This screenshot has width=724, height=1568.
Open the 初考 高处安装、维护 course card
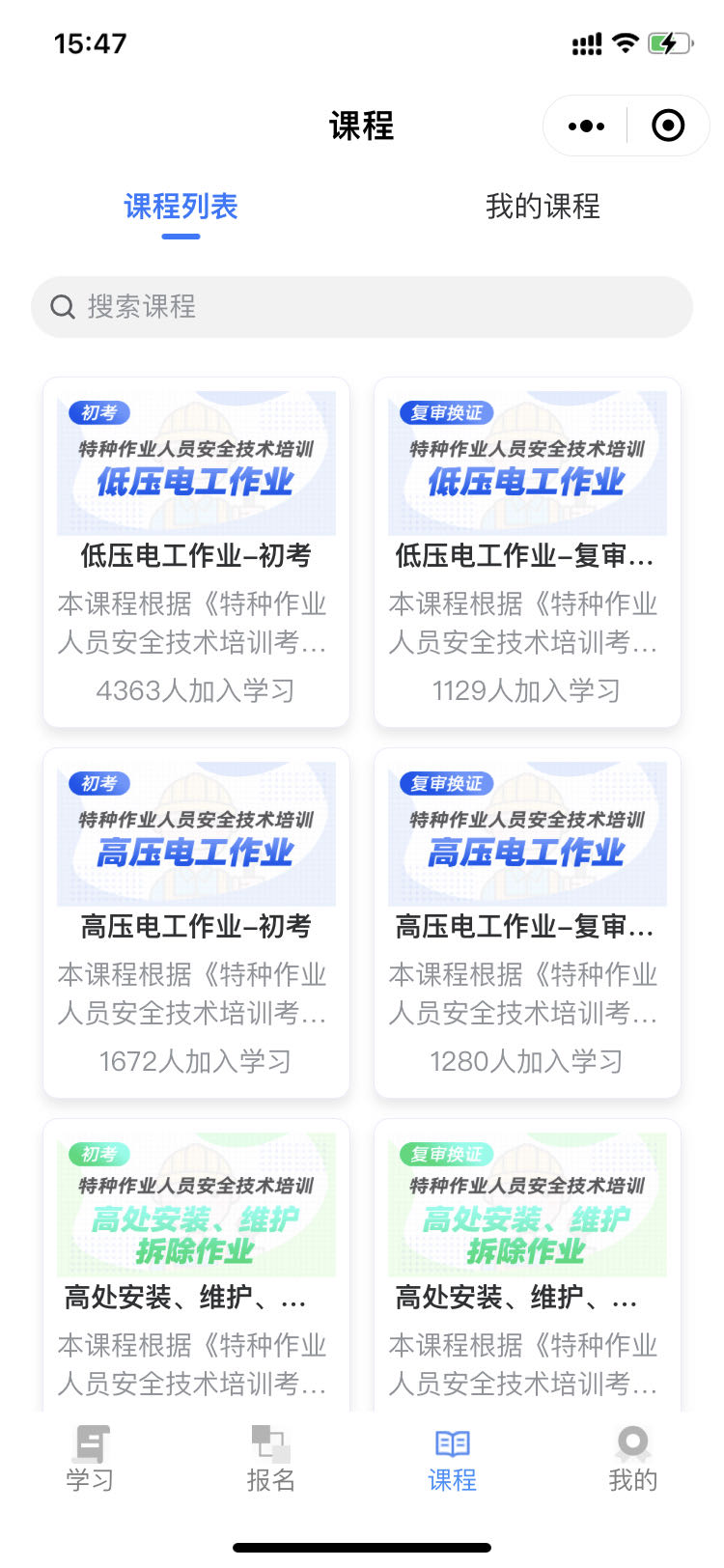pyautogui.click(x=196, y=1265)
